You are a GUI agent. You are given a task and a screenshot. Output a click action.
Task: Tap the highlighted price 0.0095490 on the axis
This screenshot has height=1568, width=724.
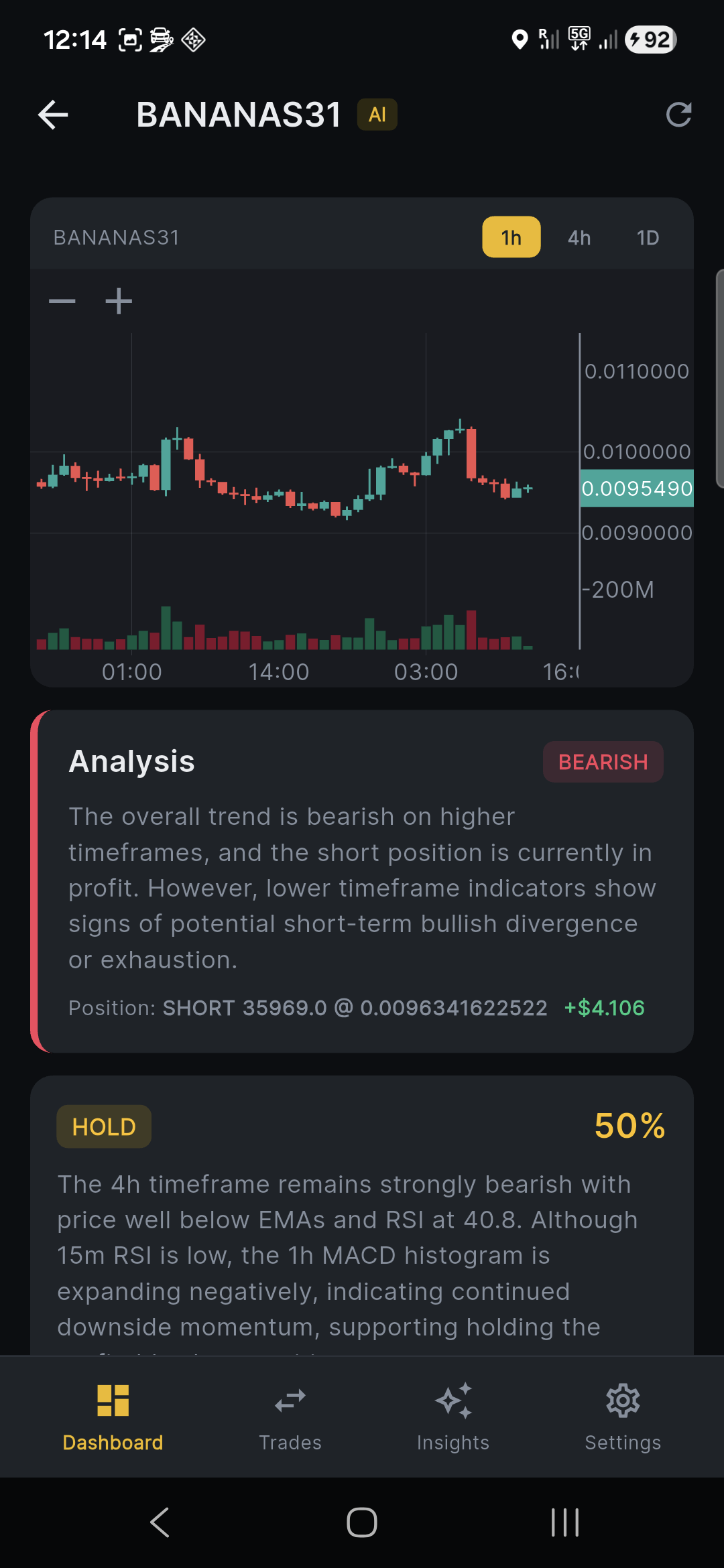pyautogui.click(x=636, y=488)
